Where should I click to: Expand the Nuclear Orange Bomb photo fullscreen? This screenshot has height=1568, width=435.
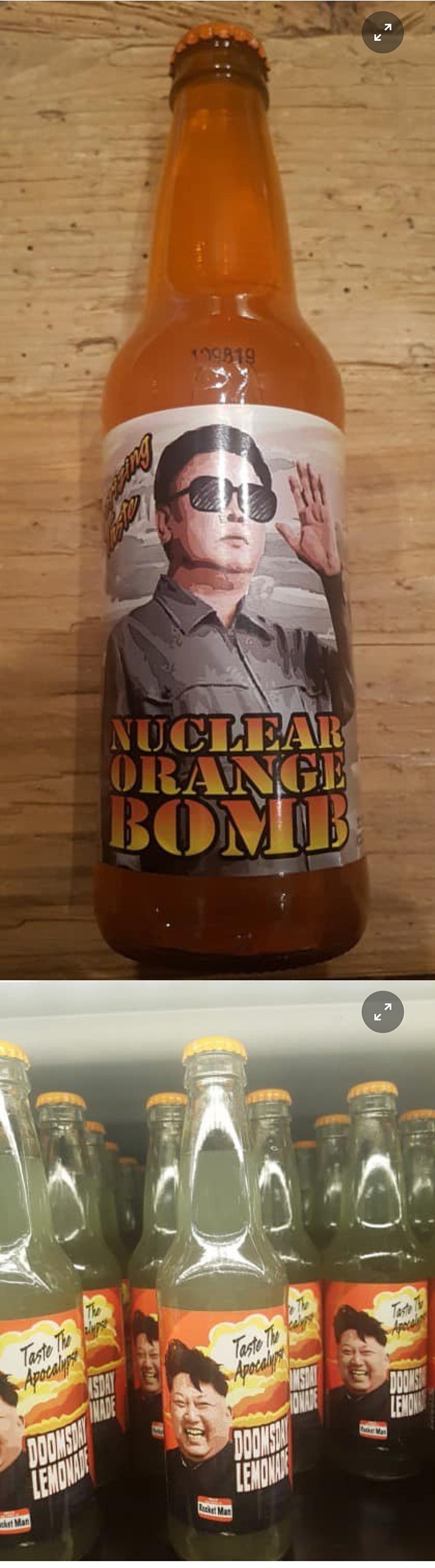click(x=382, y=32)
